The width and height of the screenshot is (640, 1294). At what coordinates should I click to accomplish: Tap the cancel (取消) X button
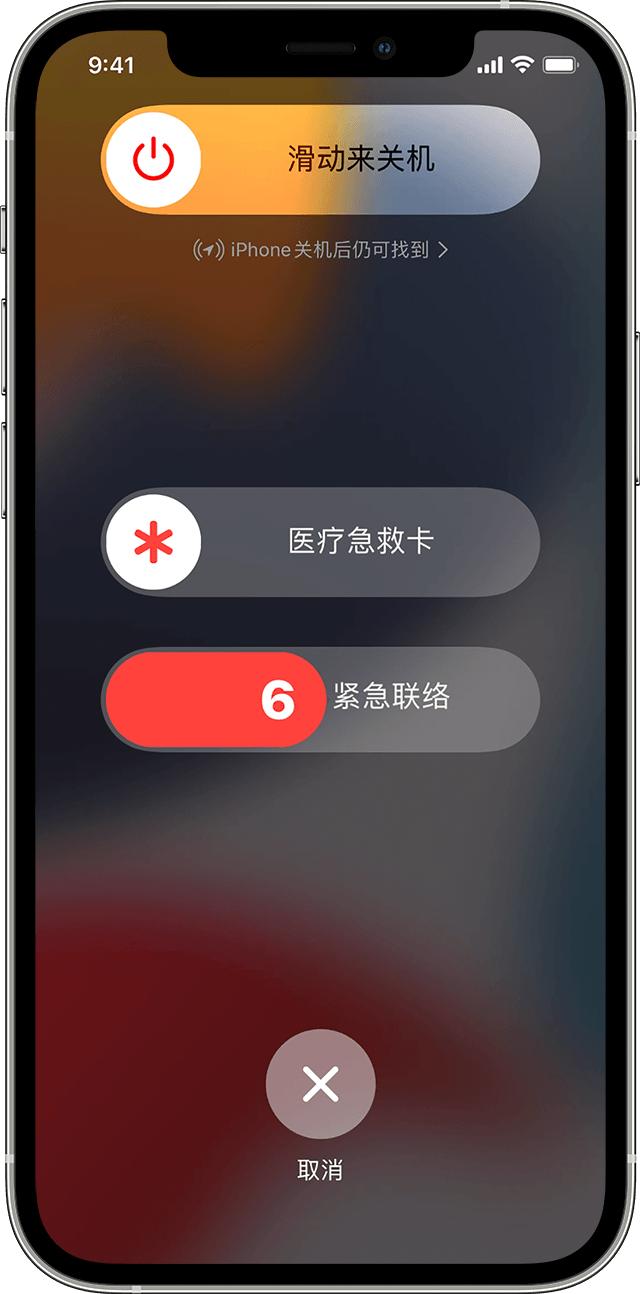pos(320,1084)
